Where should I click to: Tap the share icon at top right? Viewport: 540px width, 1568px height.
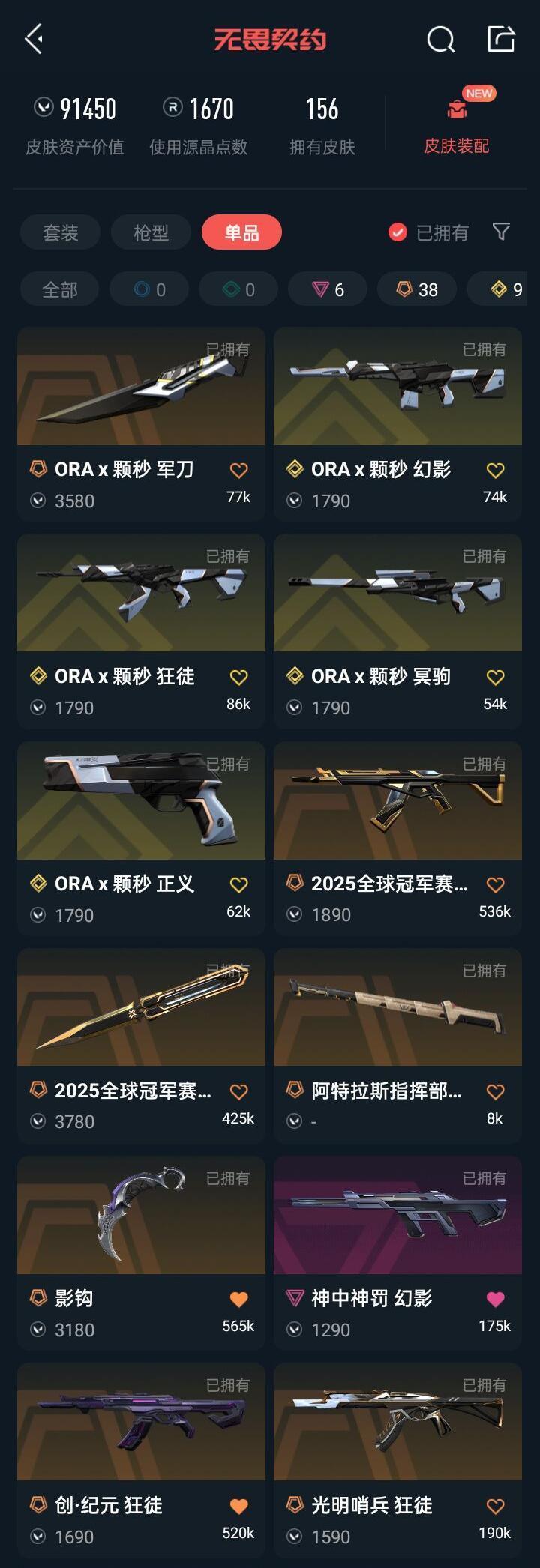click(x=501, y=39)
